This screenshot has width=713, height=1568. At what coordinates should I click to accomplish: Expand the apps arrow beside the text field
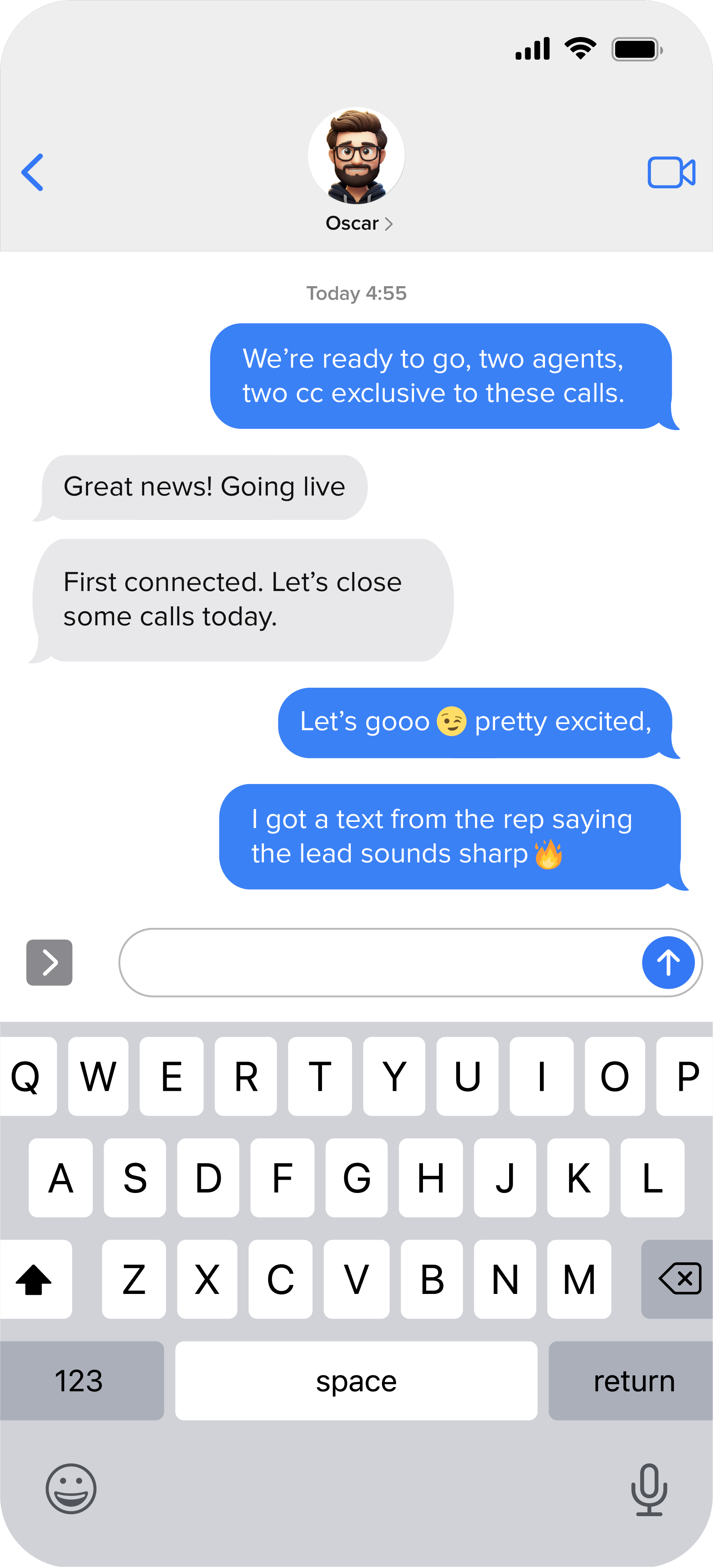click(x=50, y=962)
